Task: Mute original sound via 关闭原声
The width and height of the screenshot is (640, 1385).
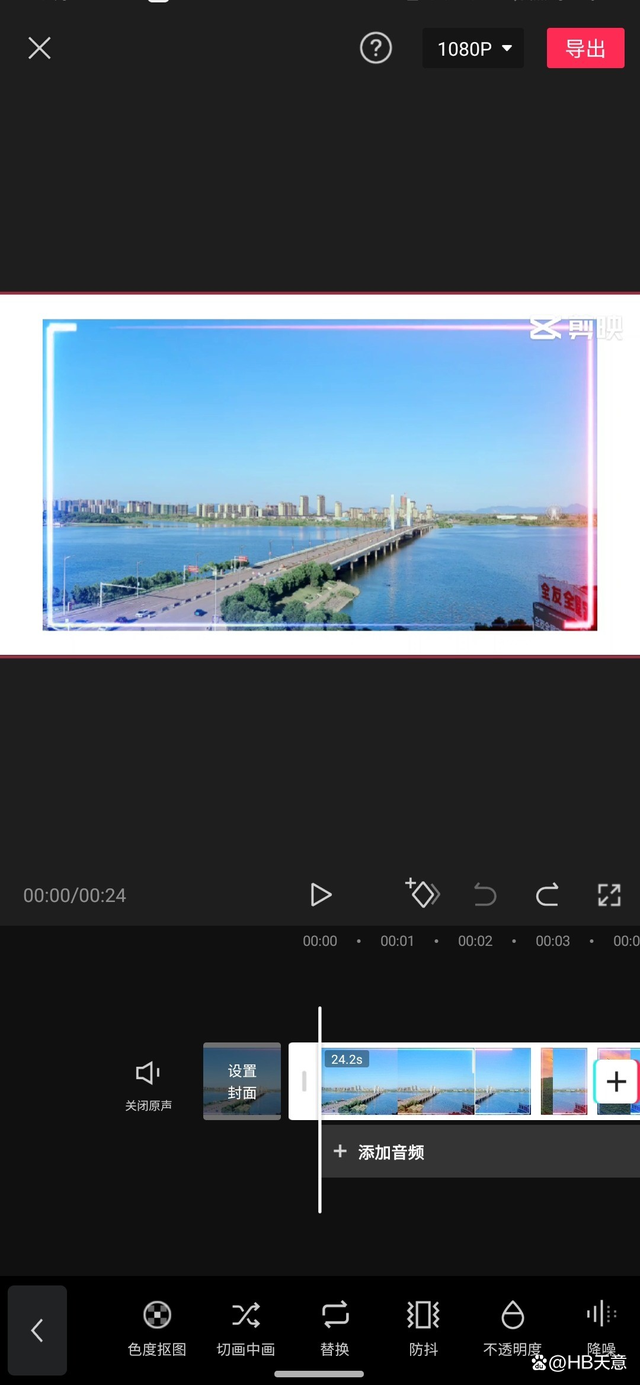Action: coord(148,1085)
